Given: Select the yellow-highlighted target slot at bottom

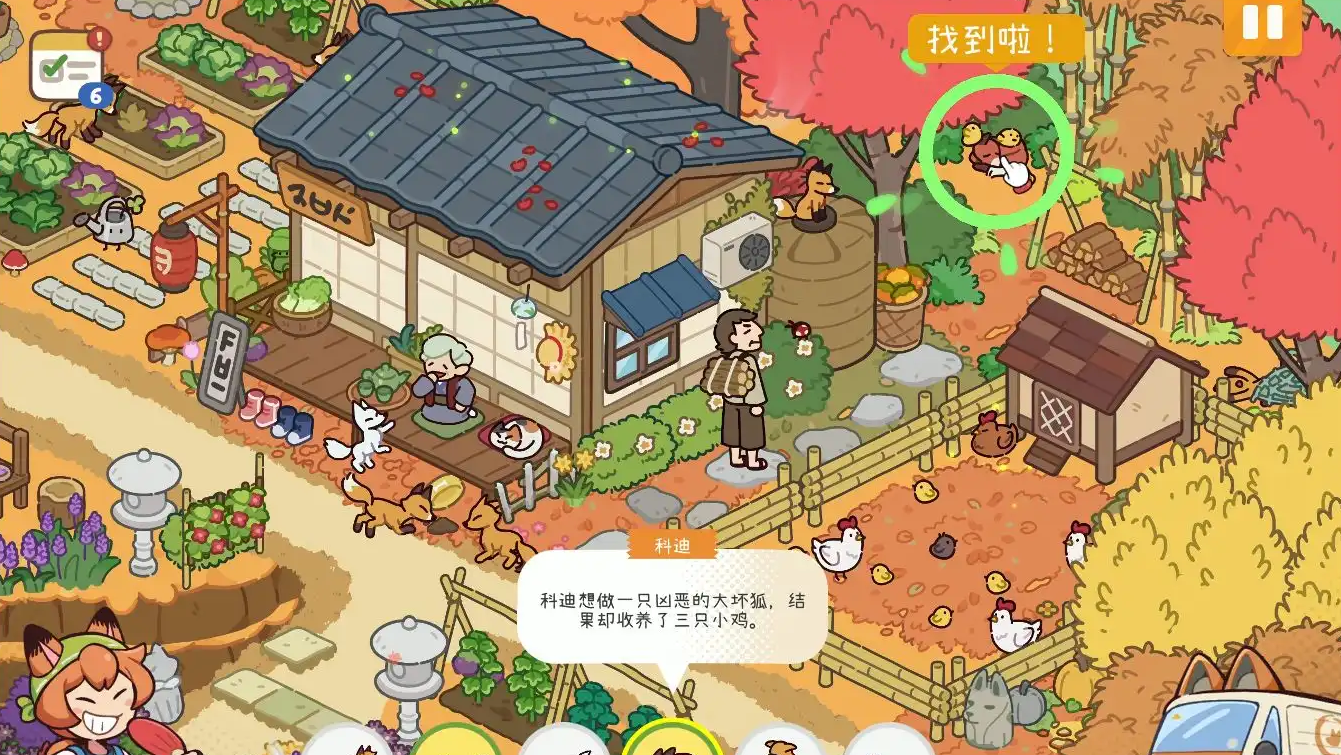Looking at the screenshot, I should point(671,741).
